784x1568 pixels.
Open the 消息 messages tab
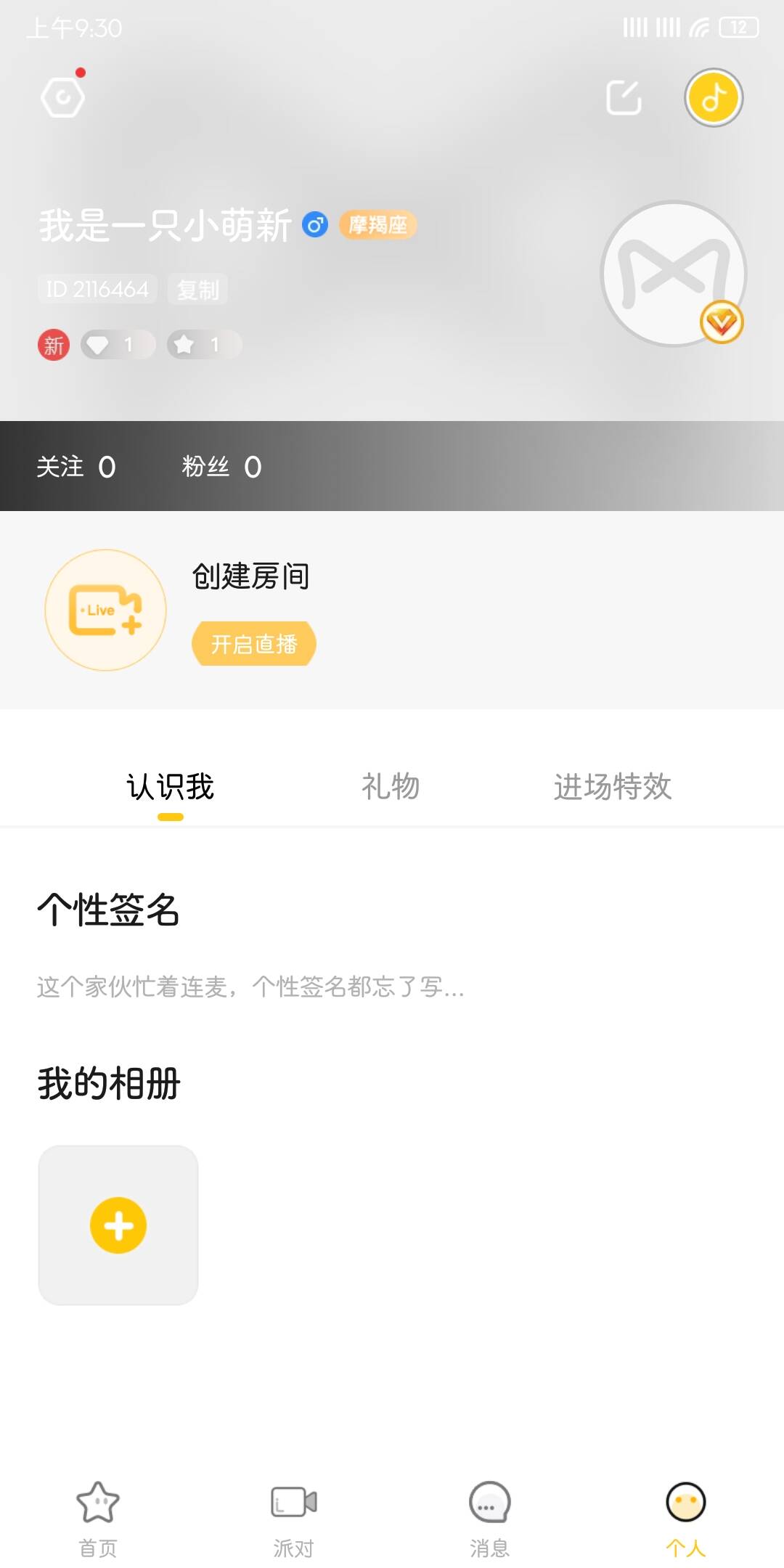490,1519
